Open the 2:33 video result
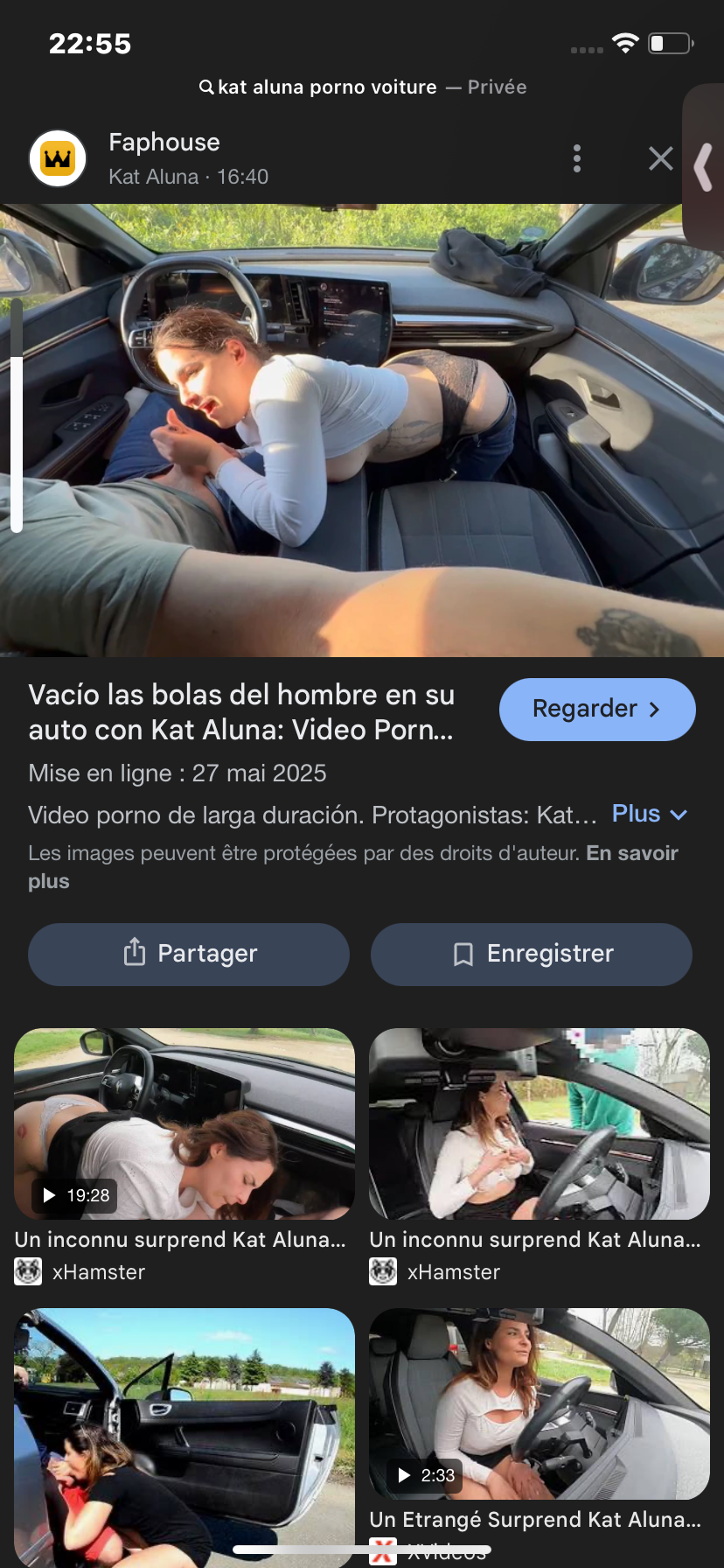This screenshot has width=724, height=1568. coord(540,1404)
